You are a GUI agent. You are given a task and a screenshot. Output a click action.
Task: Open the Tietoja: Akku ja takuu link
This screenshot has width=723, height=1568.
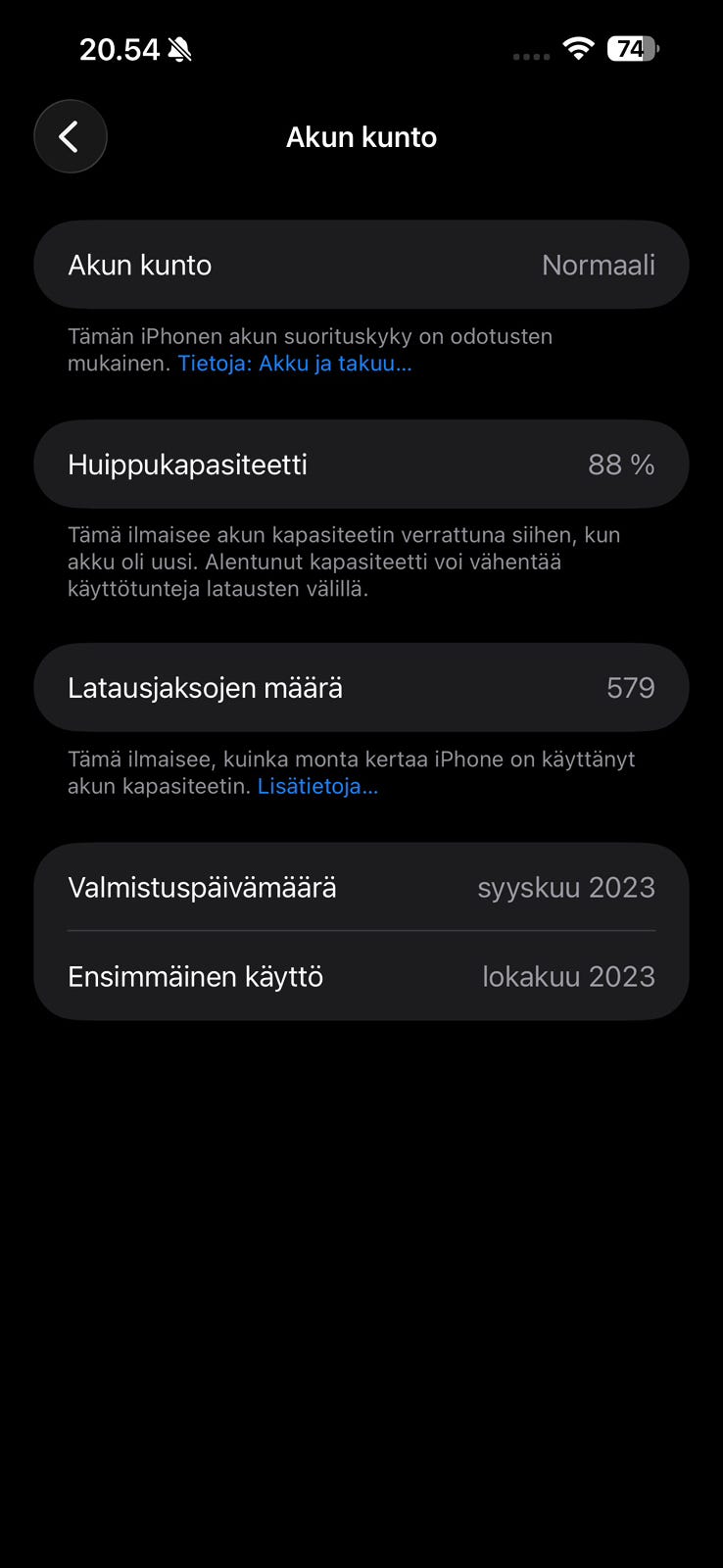point(294,364)
